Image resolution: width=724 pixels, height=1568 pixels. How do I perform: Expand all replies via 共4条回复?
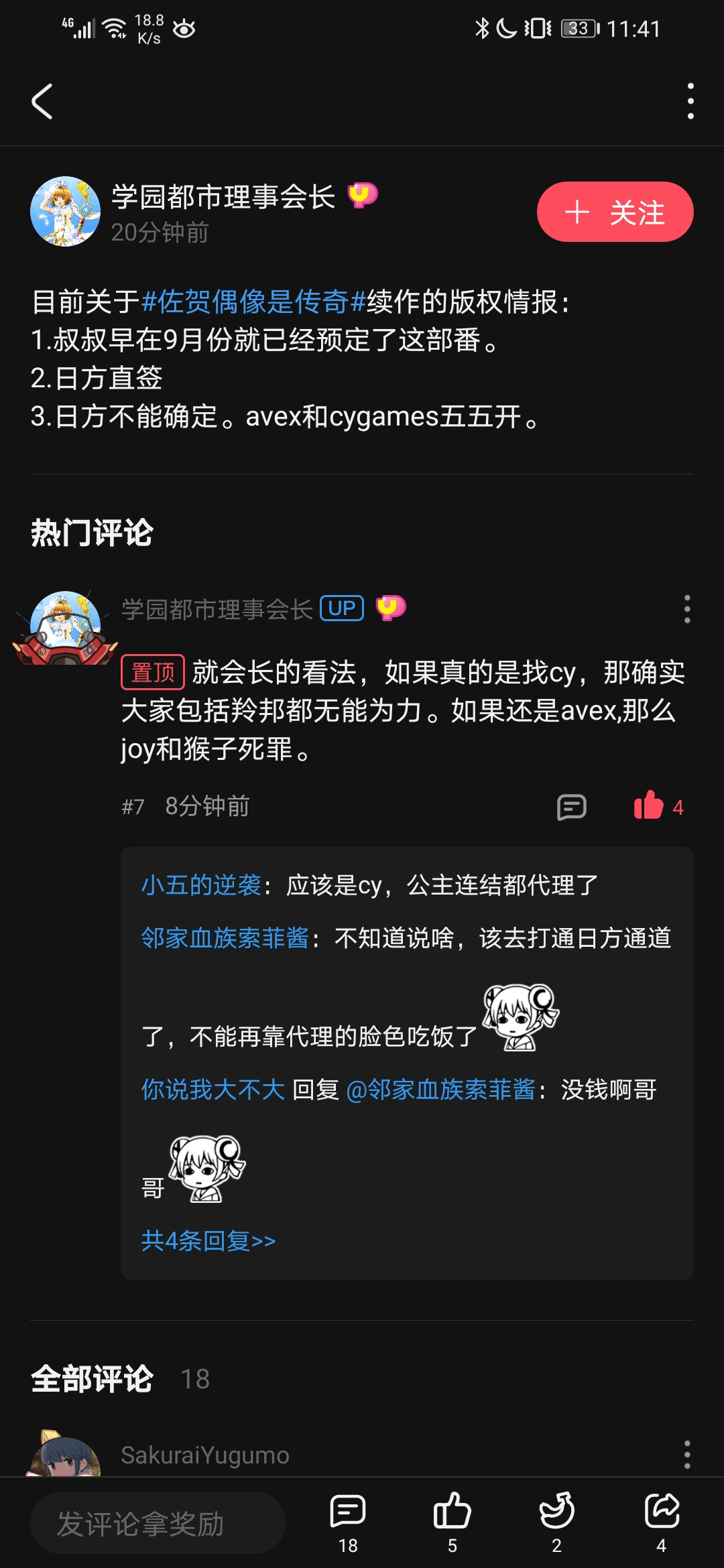tap(208, 1241)
